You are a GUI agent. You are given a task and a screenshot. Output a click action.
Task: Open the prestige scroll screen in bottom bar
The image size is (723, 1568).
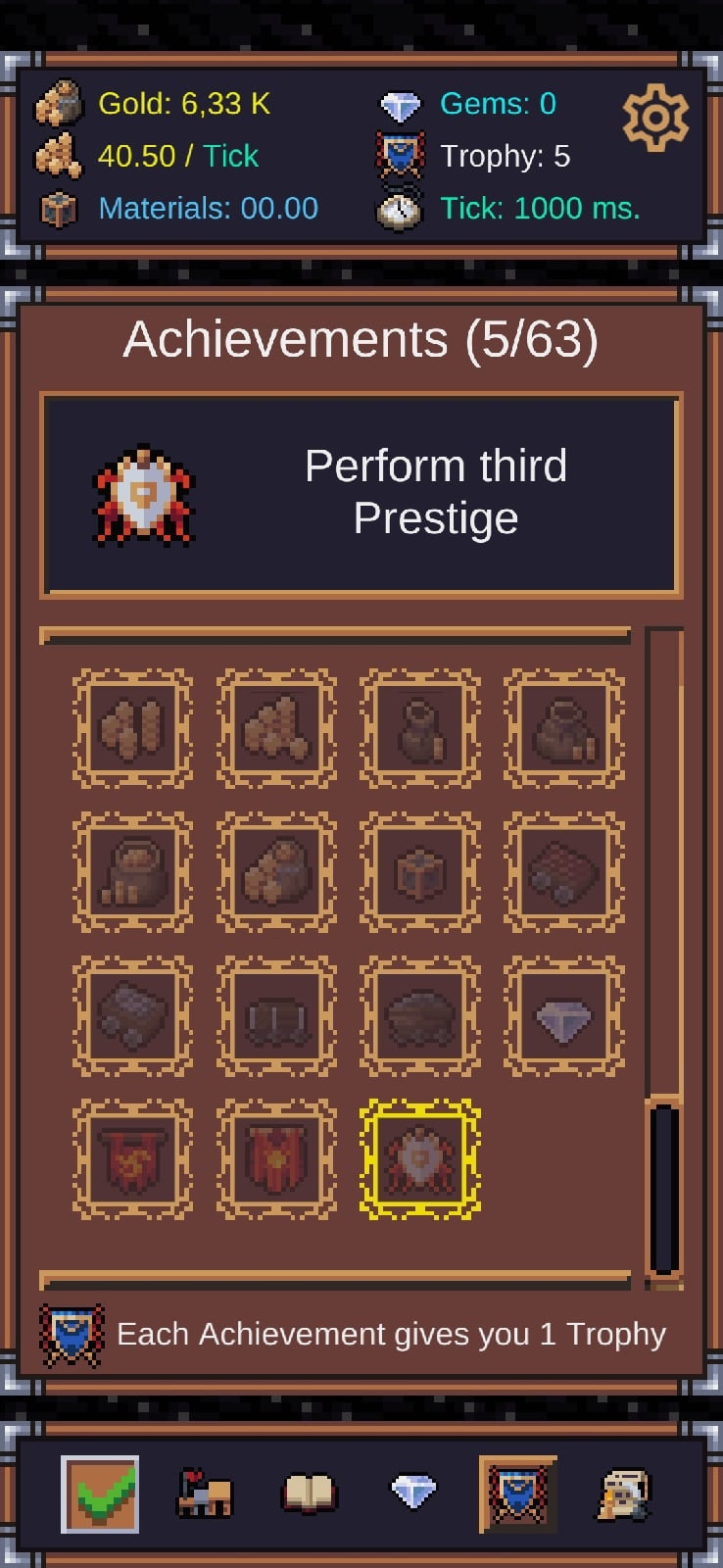tap(623, 1494)
